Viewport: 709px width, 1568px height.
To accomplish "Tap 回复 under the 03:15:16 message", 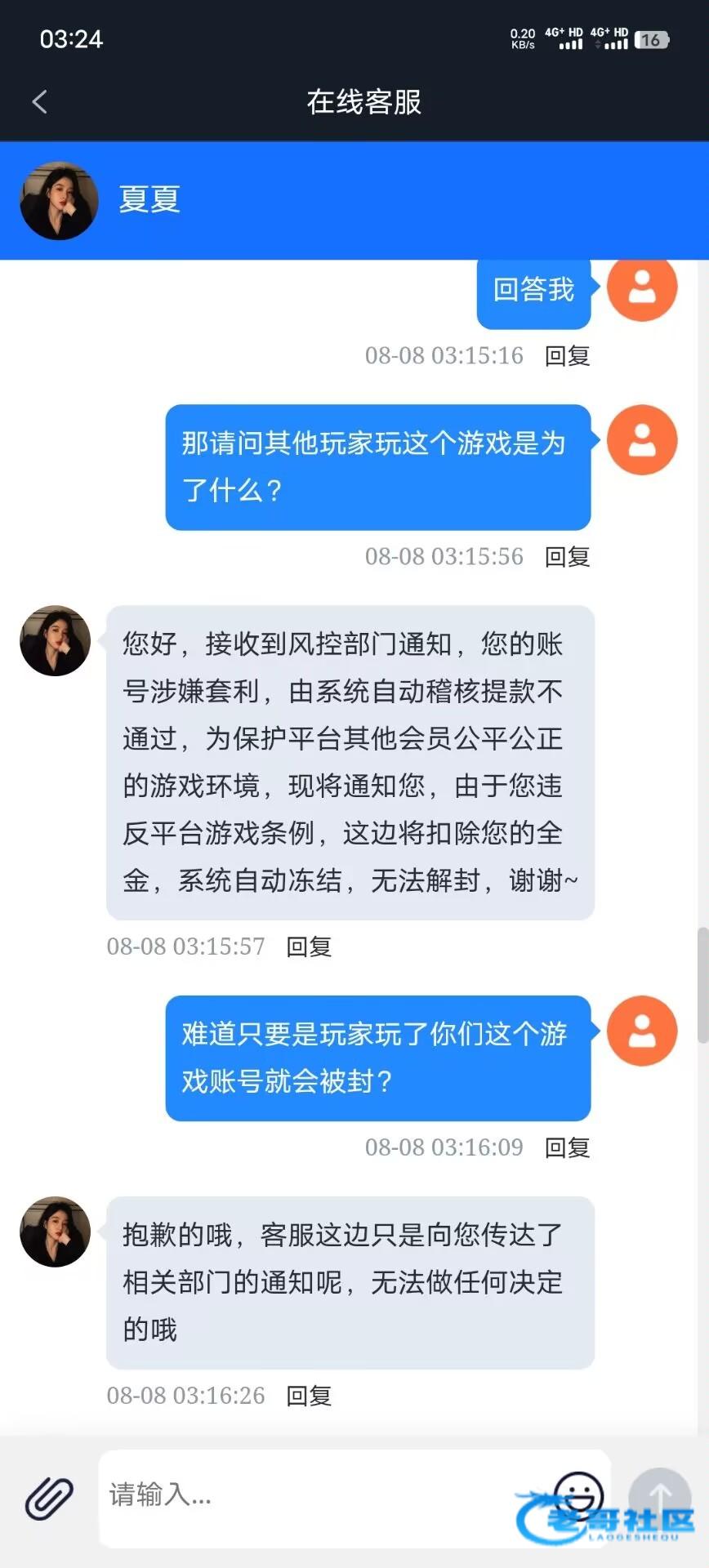I will pos(567,356).
